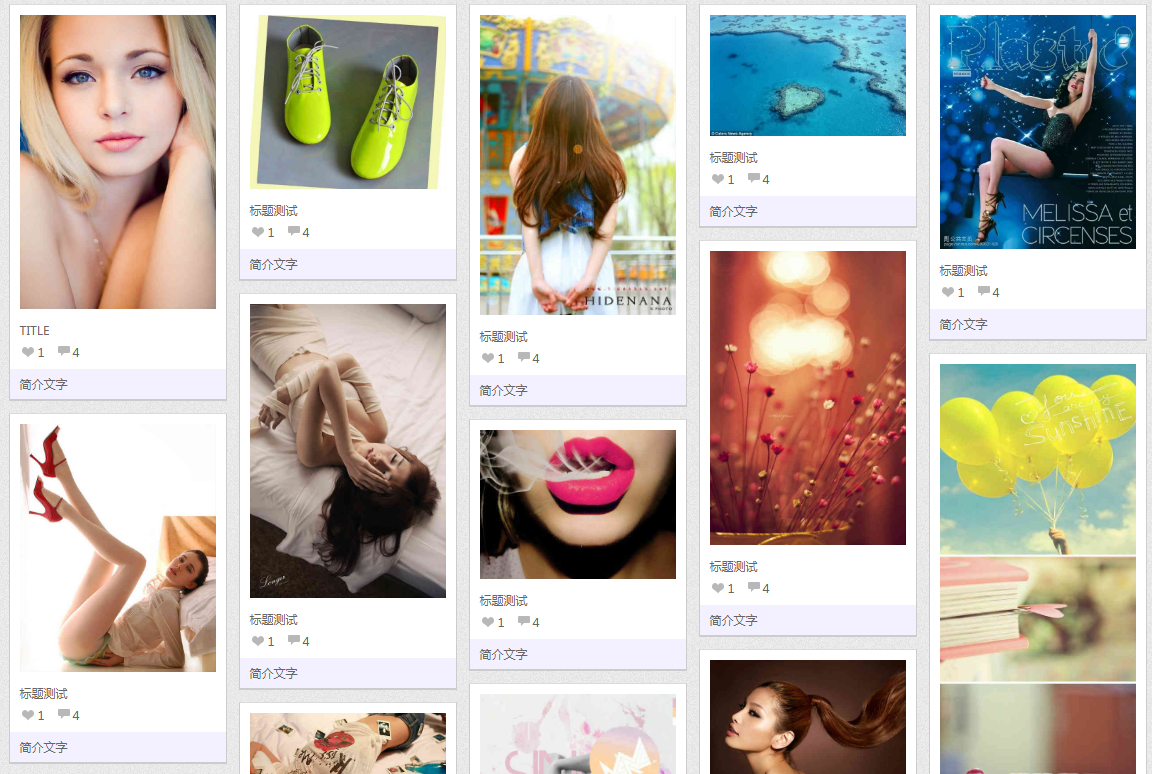The width and height of the screenshot is (1152, 774).
Task: Open the woman lying on bed photo
Action: (x=348, y=451)
